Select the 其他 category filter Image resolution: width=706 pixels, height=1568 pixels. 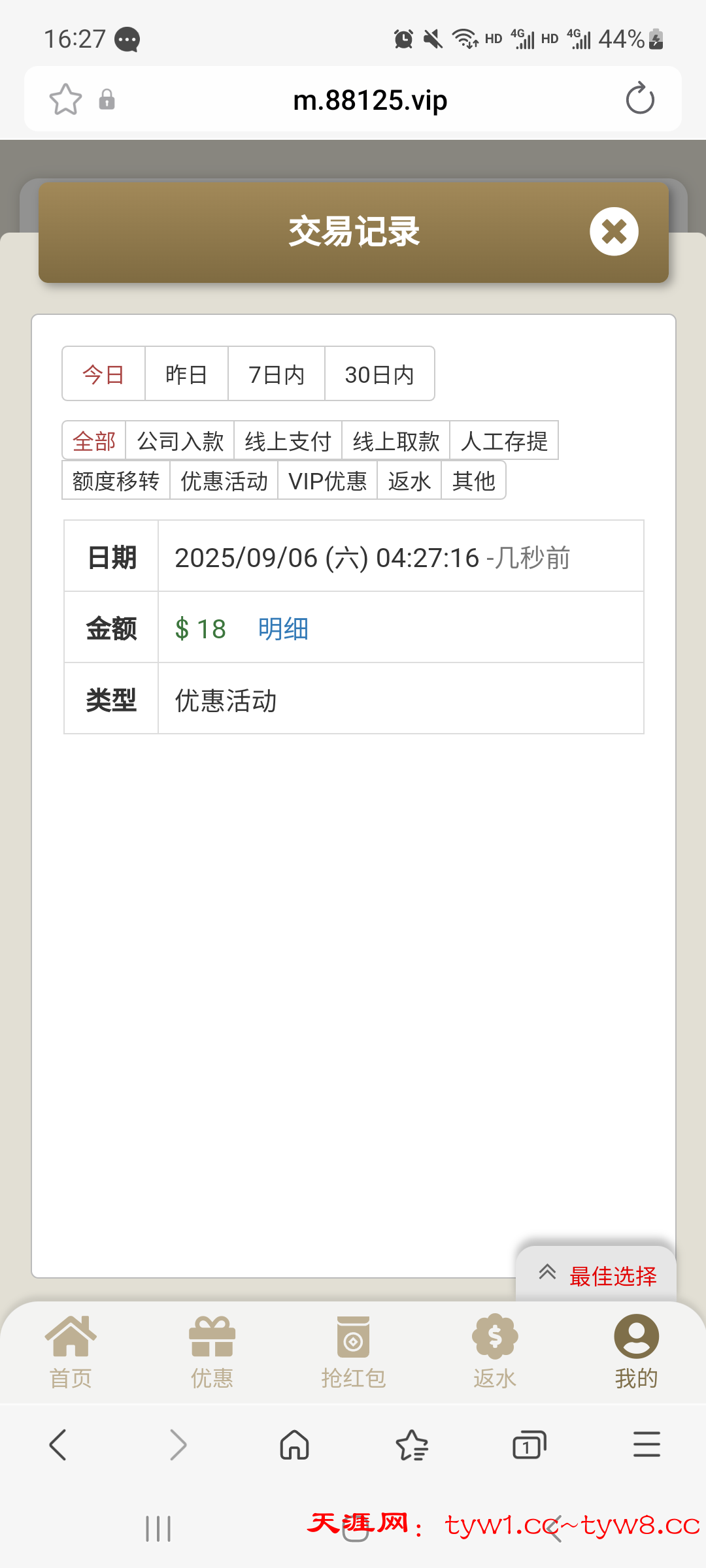pyautogui.click(x=473, y=481)
